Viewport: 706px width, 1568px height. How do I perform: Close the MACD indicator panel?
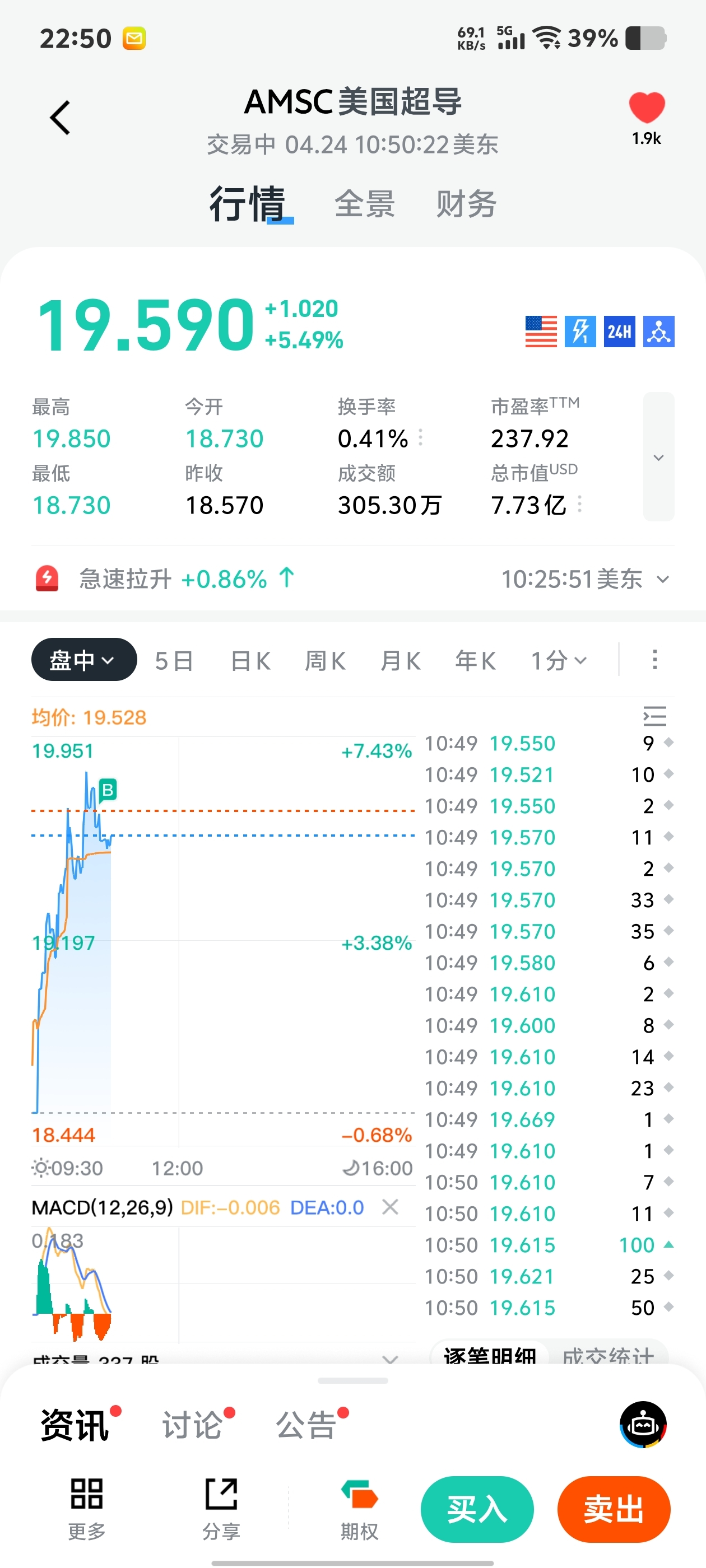[x=390, y=1207]
